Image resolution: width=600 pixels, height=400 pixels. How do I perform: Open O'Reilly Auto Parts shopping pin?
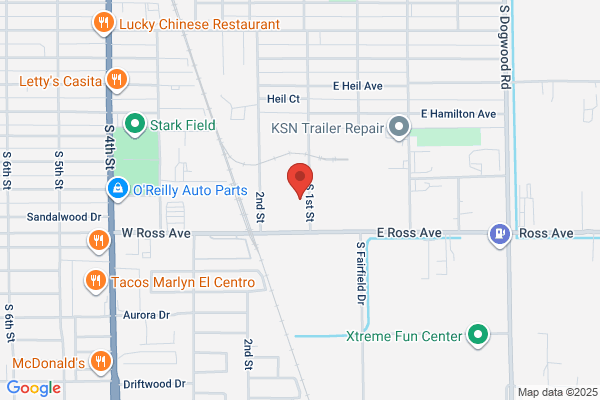[117, 188]
